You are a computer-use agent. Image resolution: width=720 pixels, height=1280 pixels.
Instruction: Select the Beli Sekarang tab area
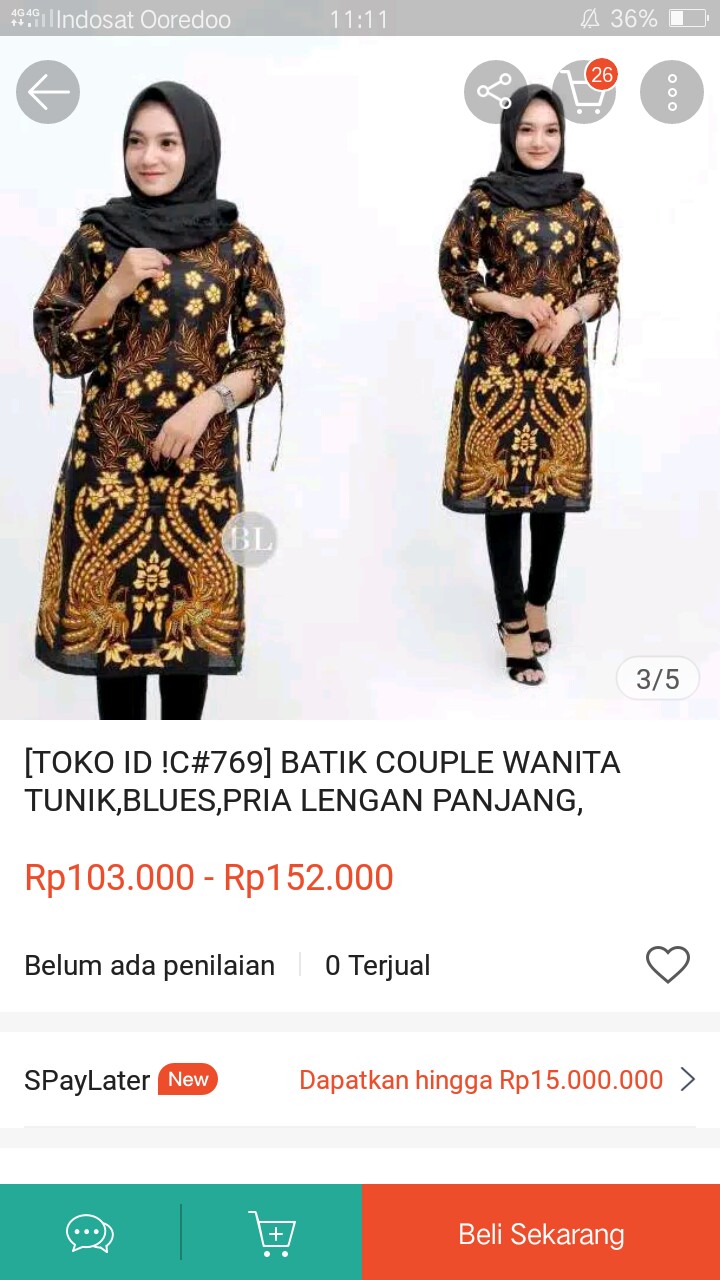tap(540, 1232)
